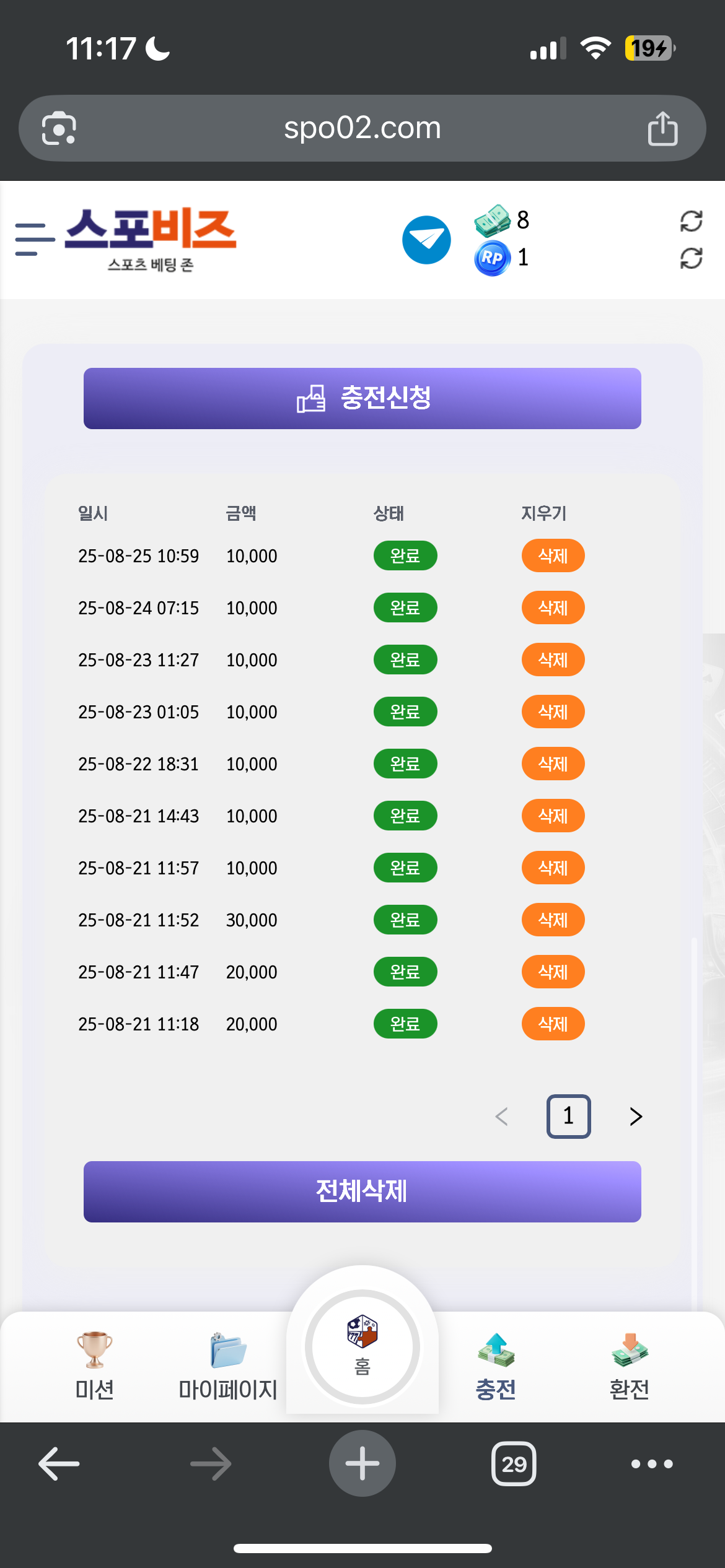The width and height of the screenshot is (725, 1568).
Task: Refresh the cash balance
Action: (691, 221)
